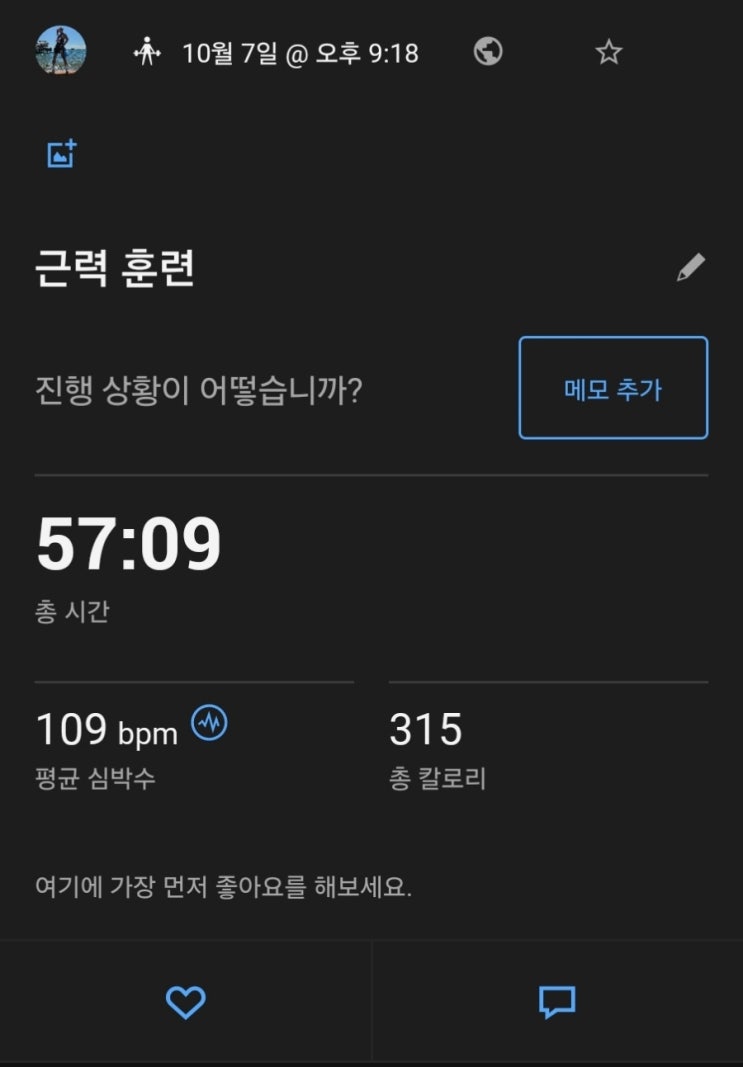Open heart rate info icon beside 109 bpm
This screenshot has width=743, height=1067.
point(210,723)
